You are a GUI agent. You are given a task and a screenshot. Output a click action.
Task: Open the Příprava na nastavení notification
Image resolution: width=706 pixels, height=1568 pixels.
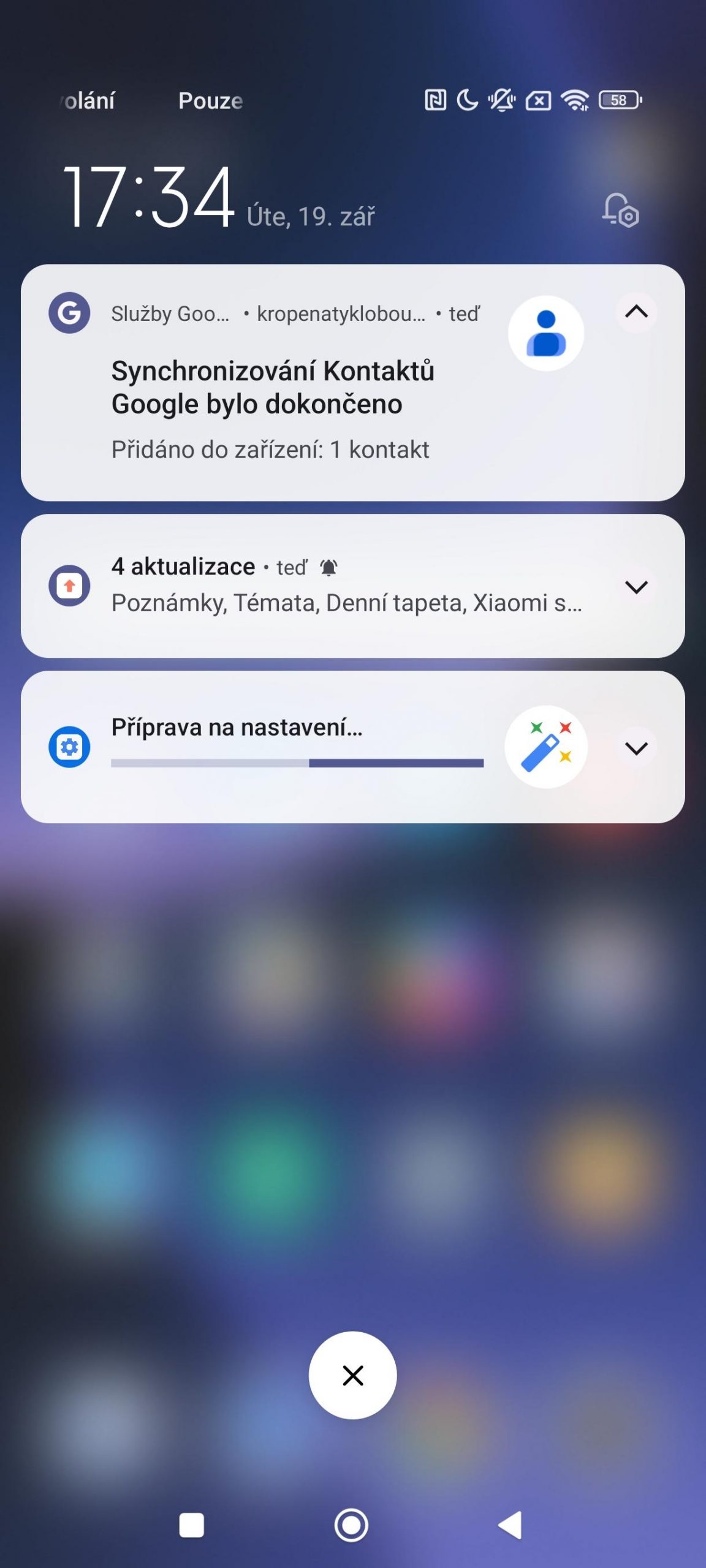[352, 747]
